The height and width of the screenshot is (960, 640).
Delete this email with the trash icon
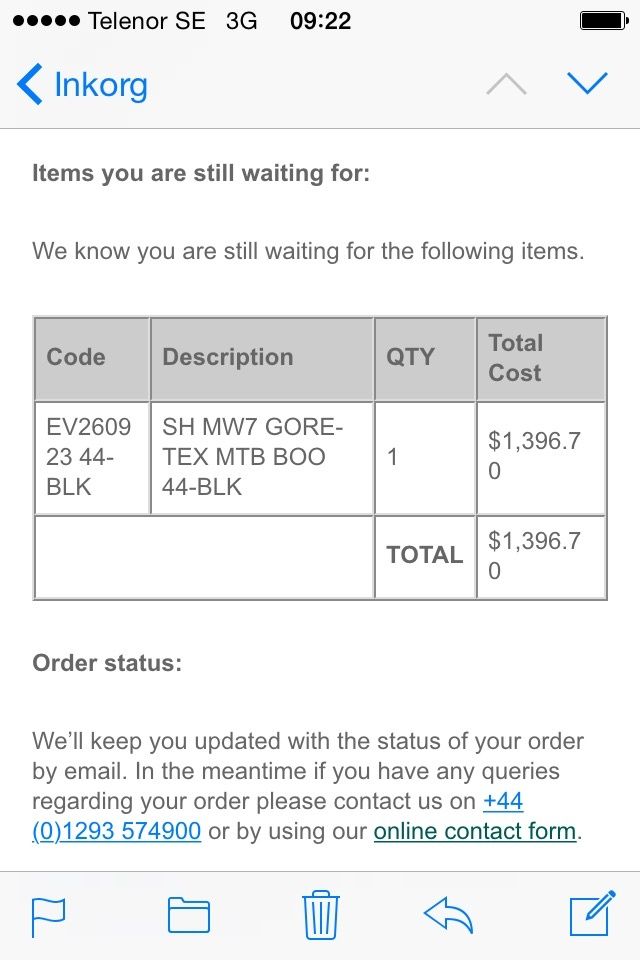coord(320,914)
